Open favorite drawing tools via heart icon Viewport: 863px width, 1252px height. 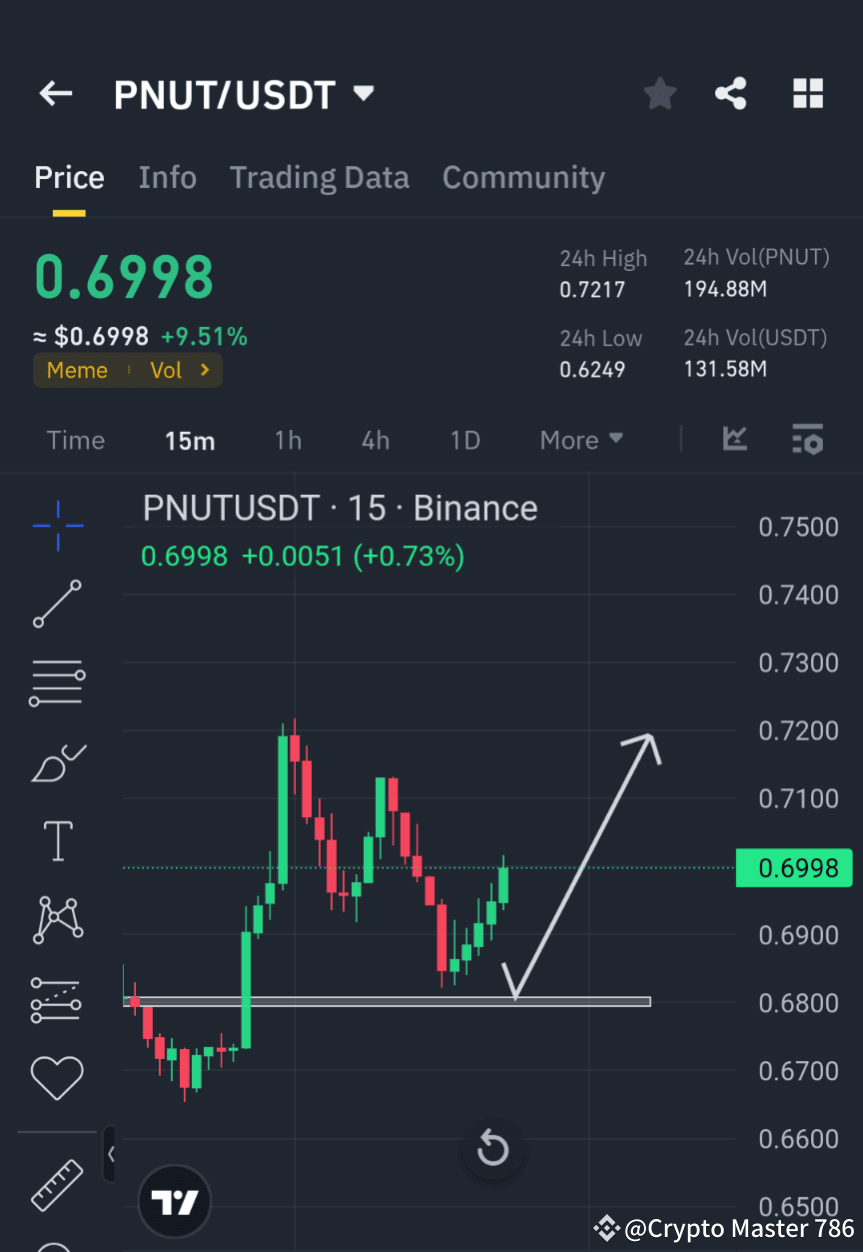pyautogui.click(x=57, y=1078)
